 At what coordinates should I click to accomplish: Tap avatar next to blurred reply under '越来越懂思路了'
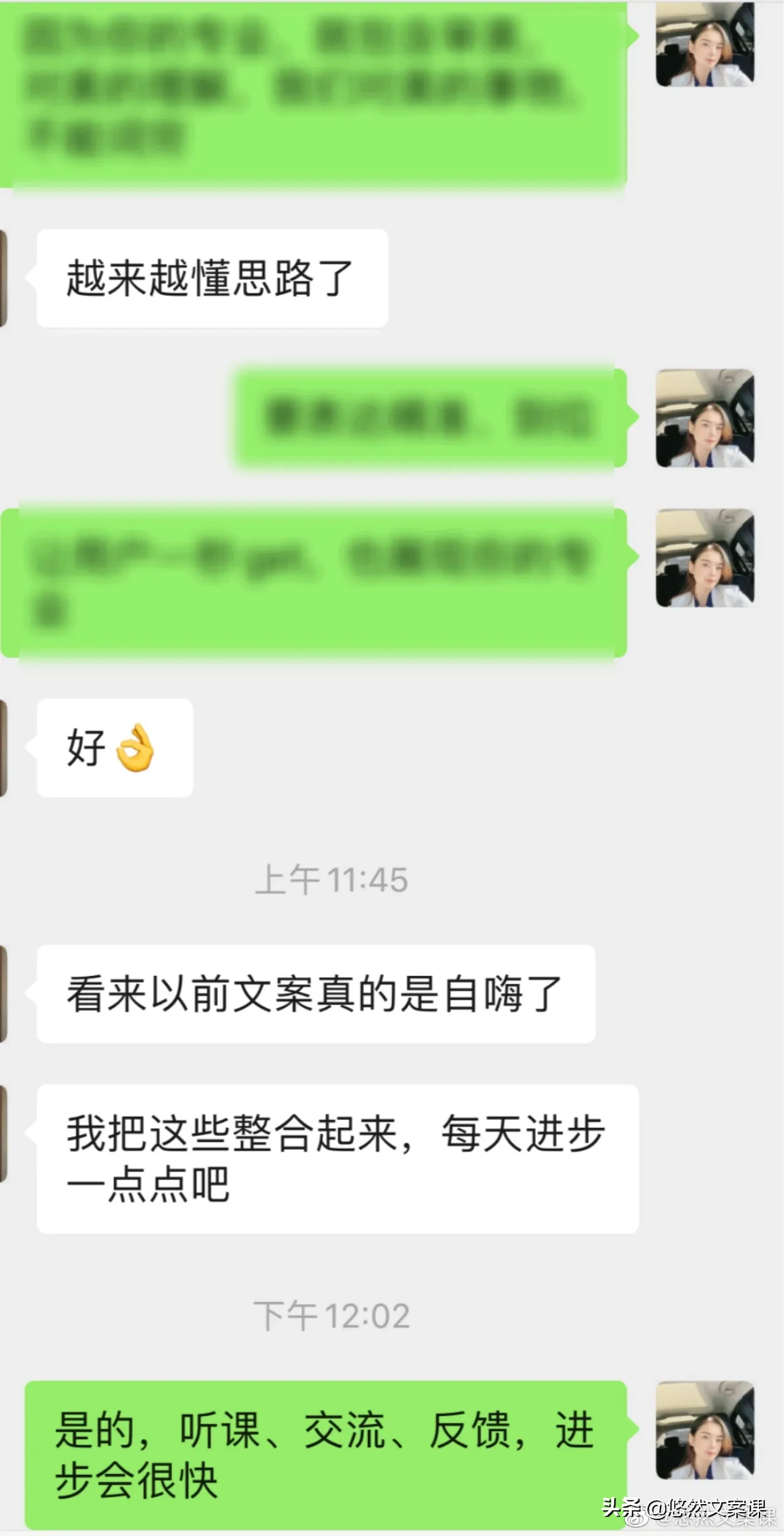pyautogui.click(x=705, y=418)
